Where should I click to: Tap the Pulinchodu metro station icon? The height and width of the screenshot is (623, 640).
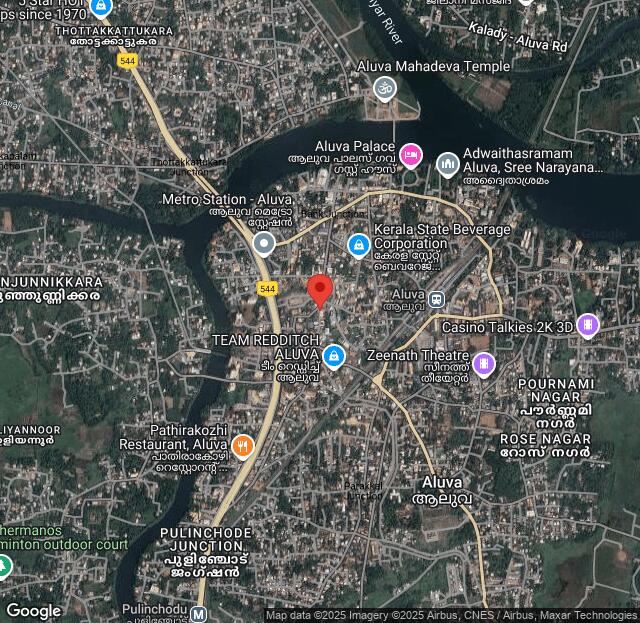(x=199, y=613)
